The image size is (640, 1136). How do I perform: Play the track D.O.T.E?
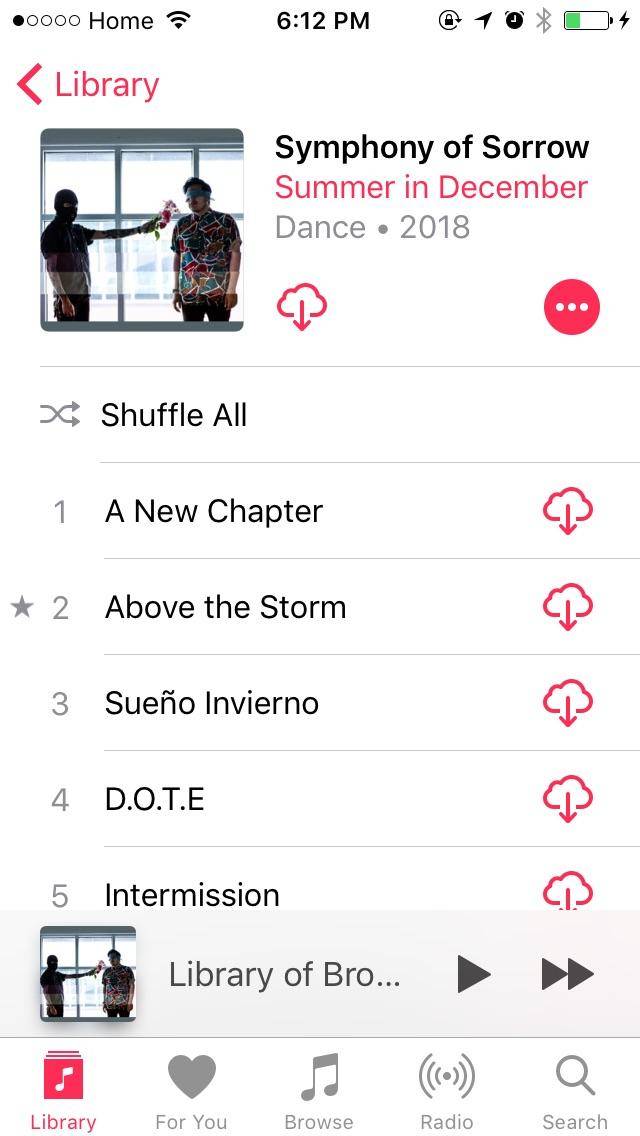pyautogui.click(x=155, y=799)
